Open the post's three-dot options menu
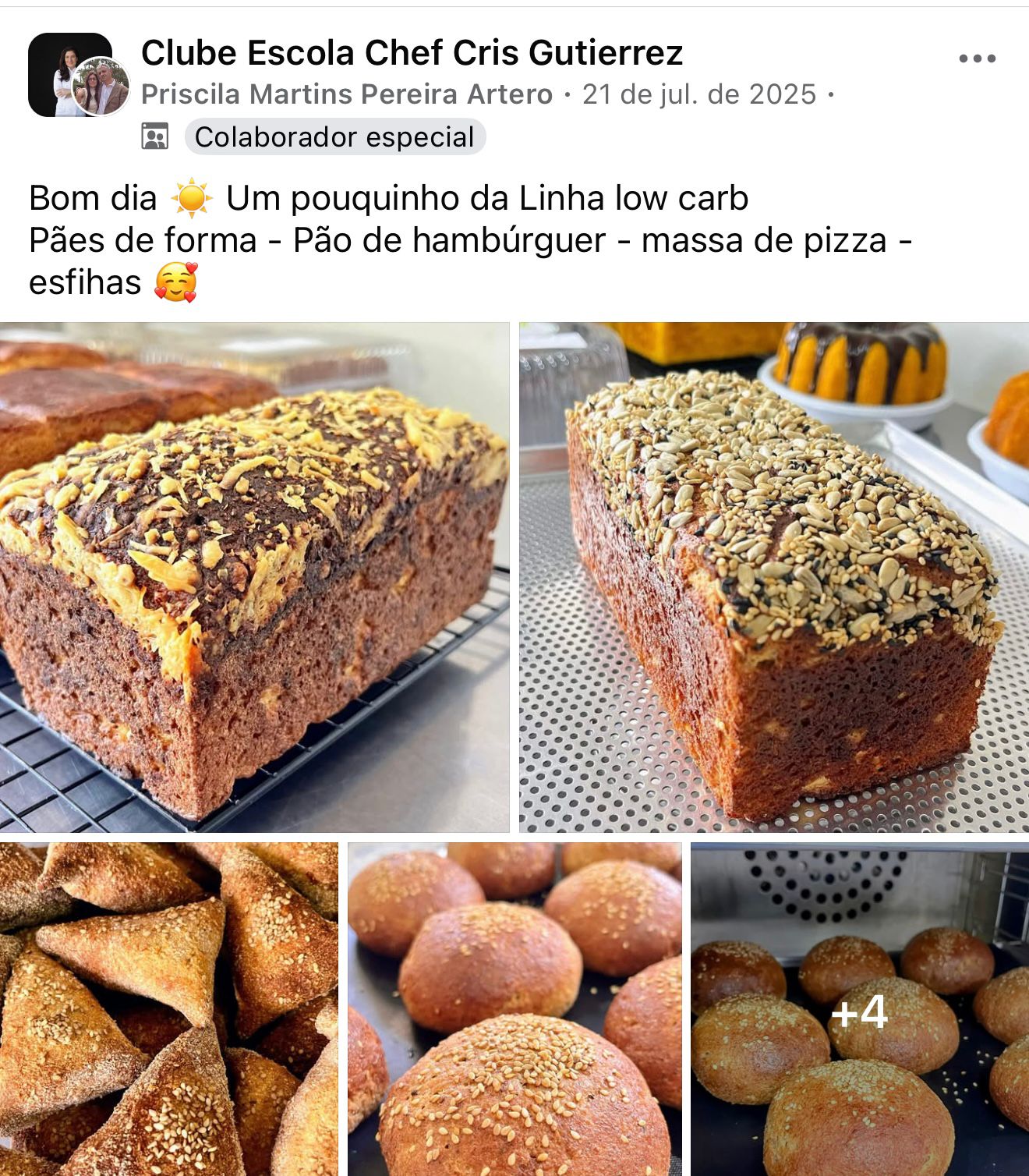The image size is (1029, 1176). tap(977, 58)
